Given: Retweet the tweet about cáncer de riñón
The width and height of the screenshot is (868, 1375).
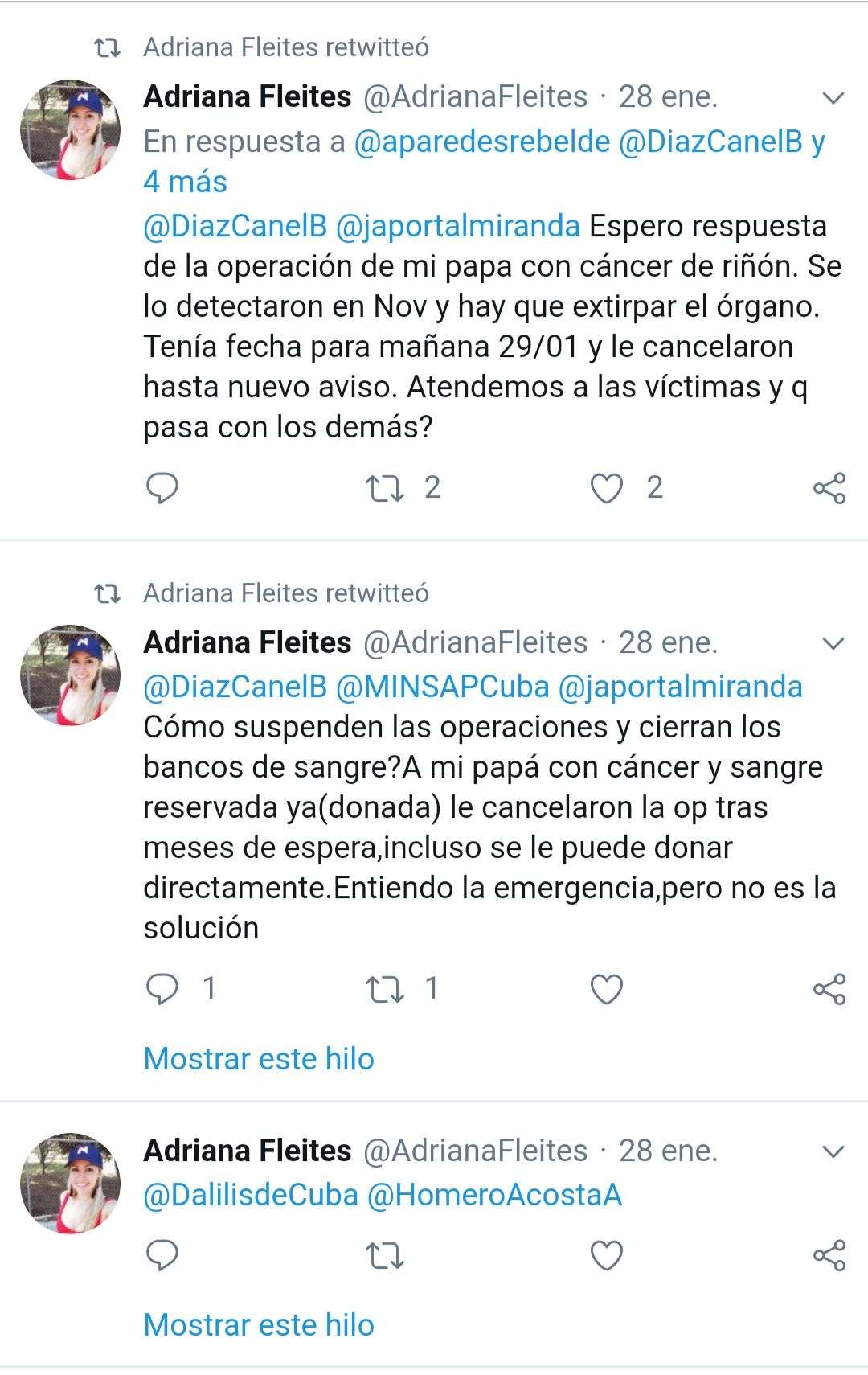Looking at the screenshot, I should (x=384, y=488).
